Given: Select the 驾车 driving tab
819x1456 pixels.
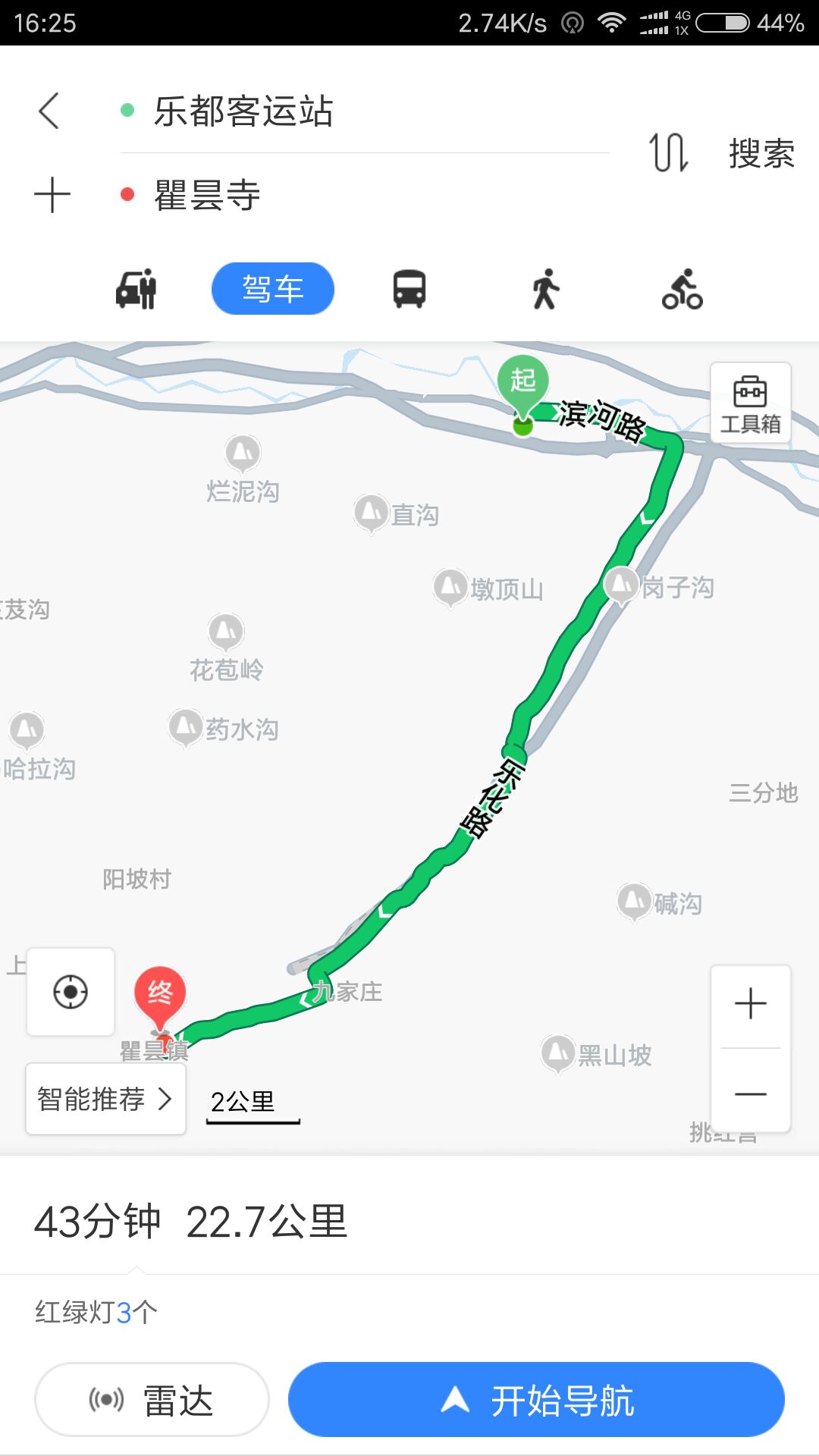Looking at the screenshot, I should pos(272,289).
